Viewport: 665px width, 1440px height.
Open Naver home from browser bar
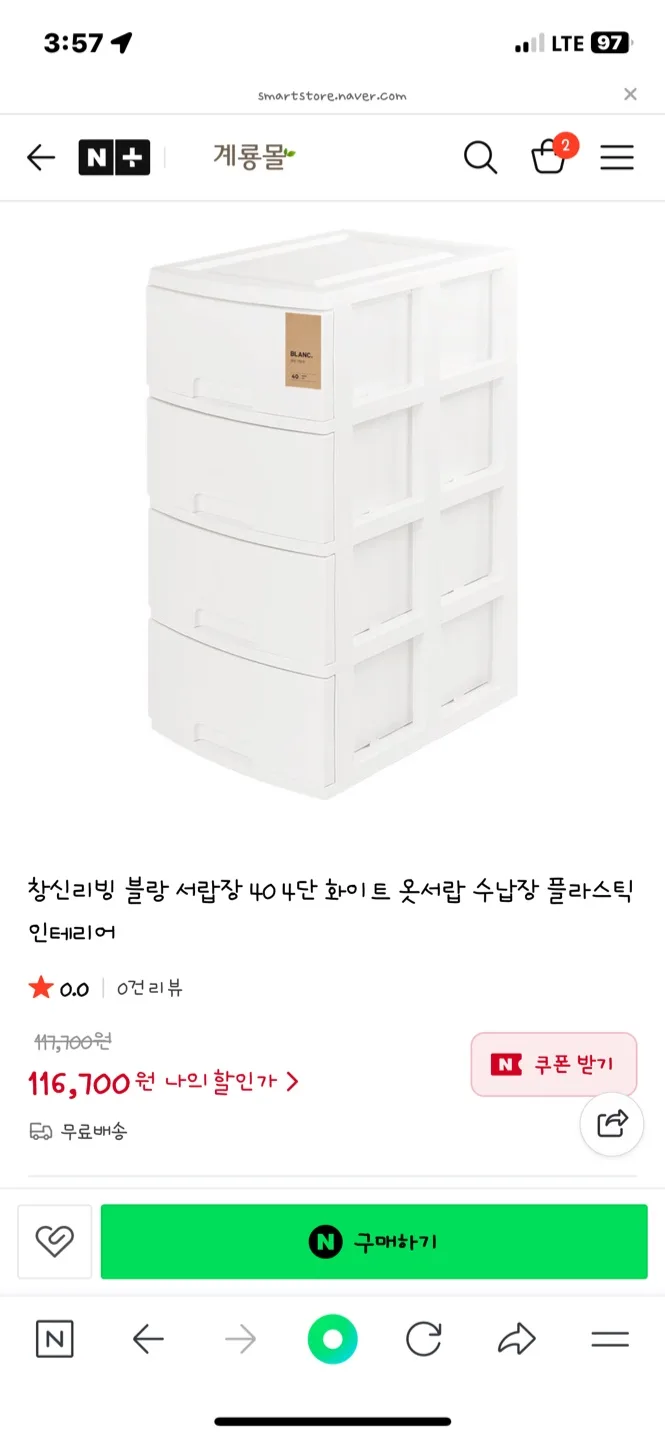55,1339
